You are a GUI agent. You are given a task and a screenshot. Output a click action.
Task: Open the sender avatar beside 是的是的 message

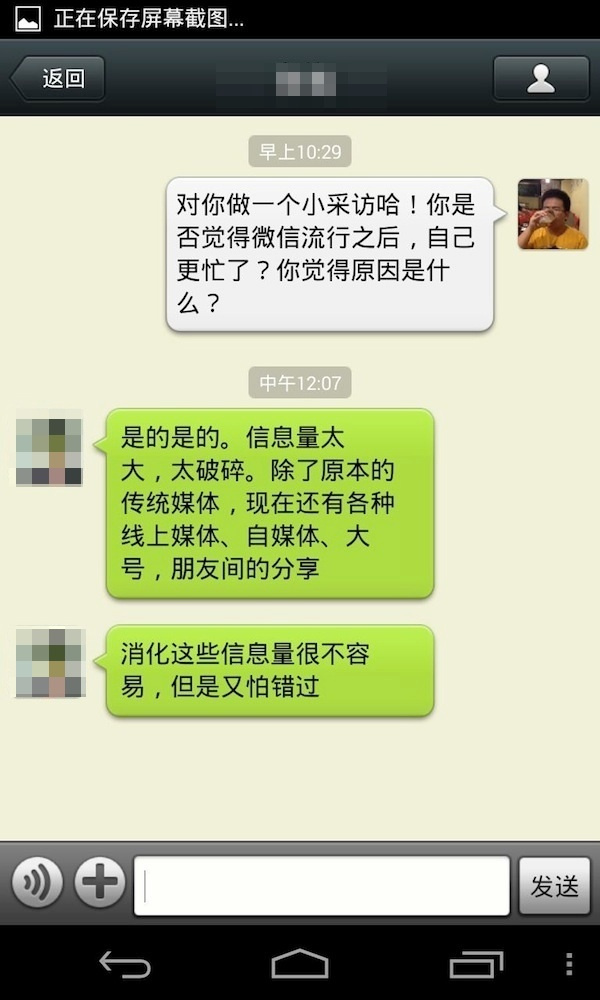[x=49, y=447]
